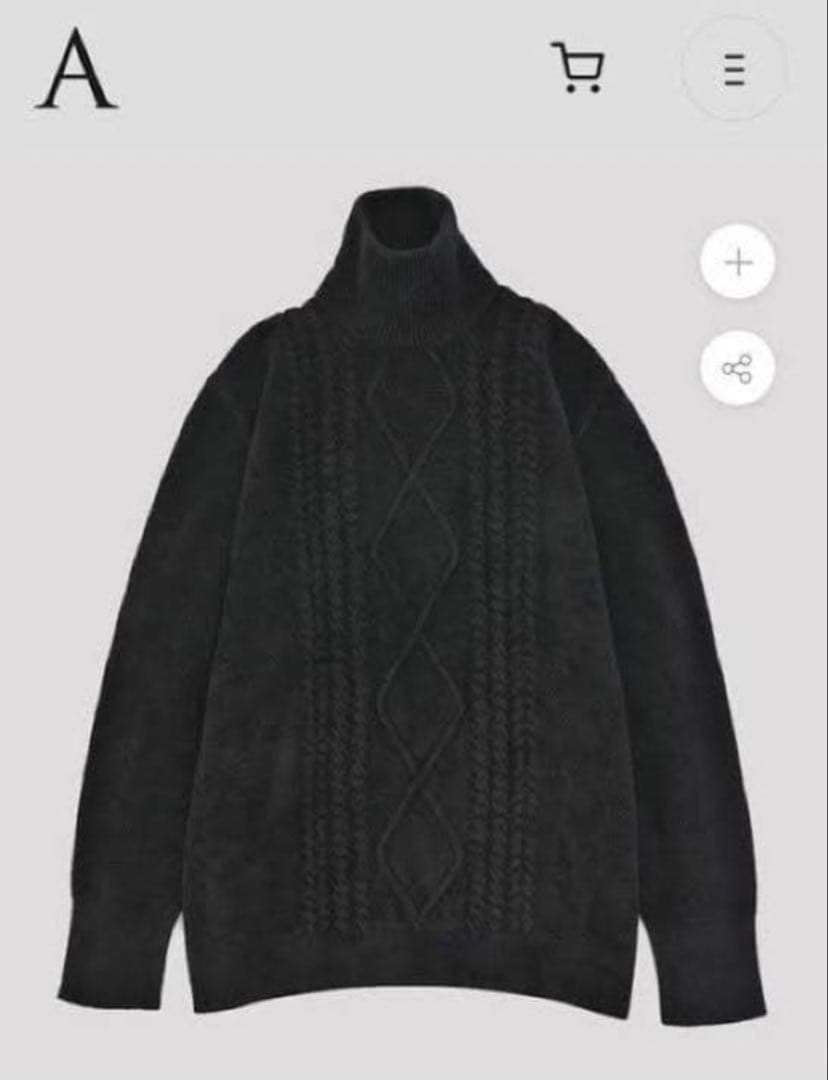Image resolution: width=828 pixels, height=1080 pixels.
Task: View the black cable-knit sweater image
Action: [x=410, y=600]
